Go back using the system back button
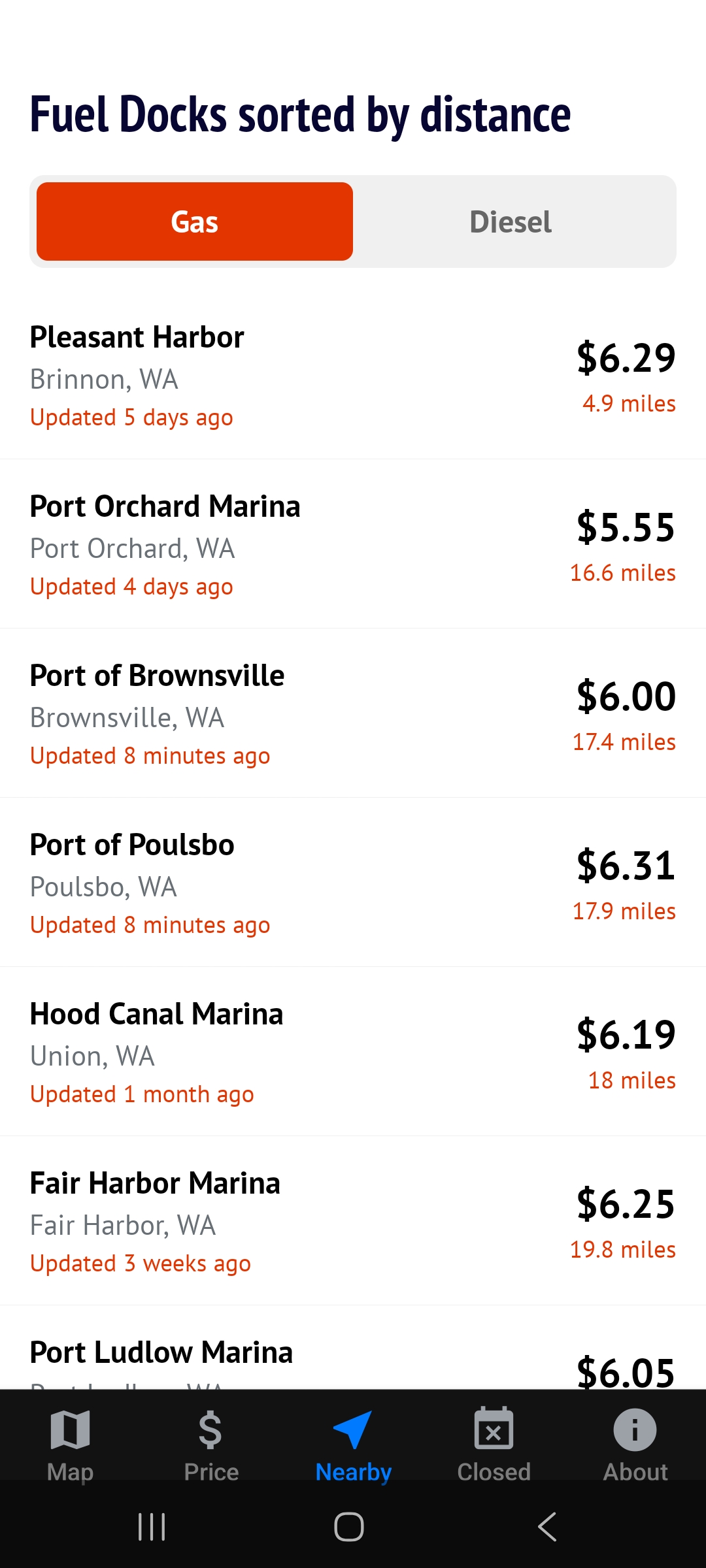Screen dimensions: 706x1568 pos(546,1527)
